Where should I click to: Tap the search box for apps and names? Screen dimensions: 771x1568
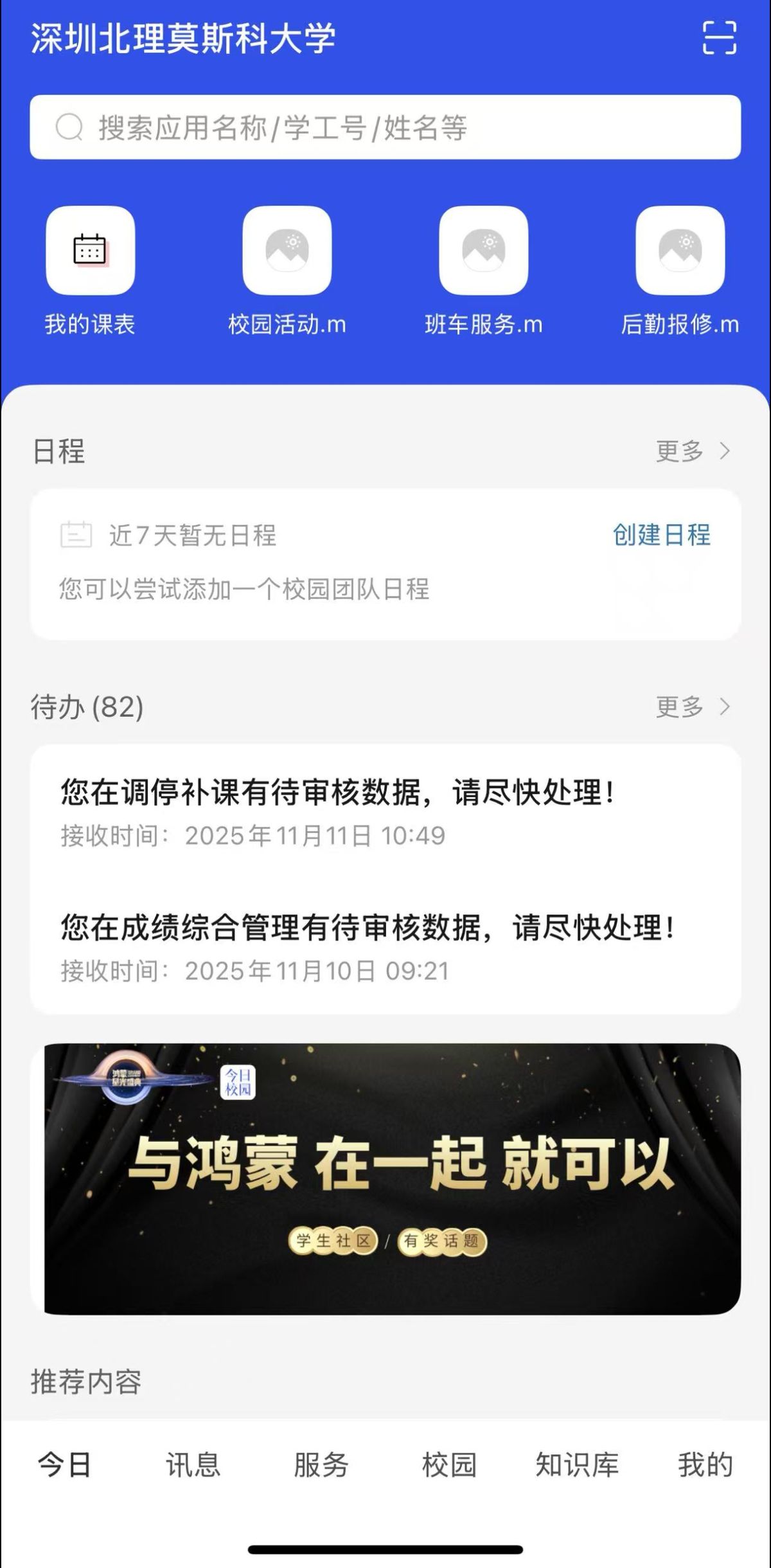click(385, 127)
